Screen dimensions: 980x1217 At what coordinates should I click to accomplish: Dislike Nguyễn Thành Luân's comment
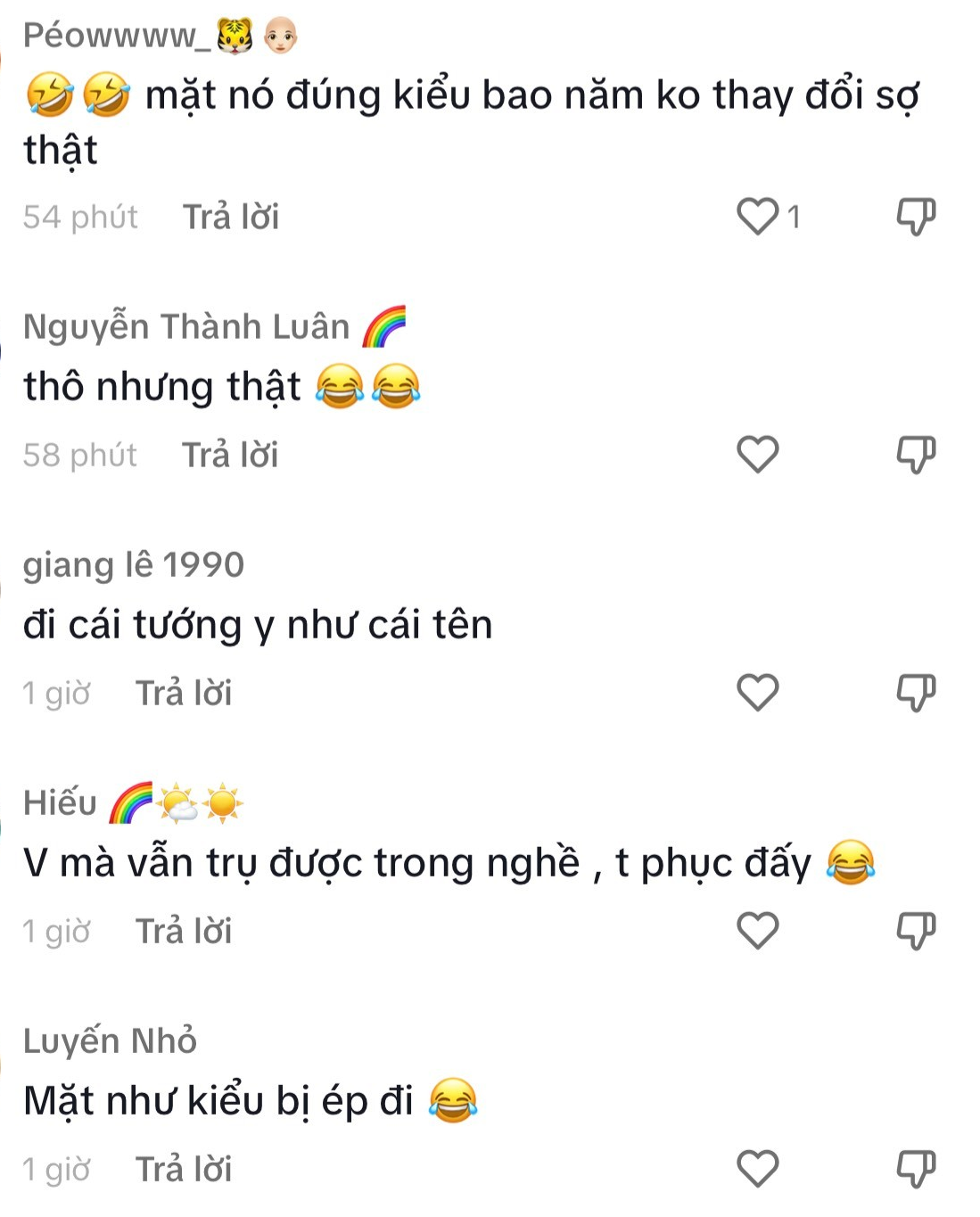[x=915, y=455]
